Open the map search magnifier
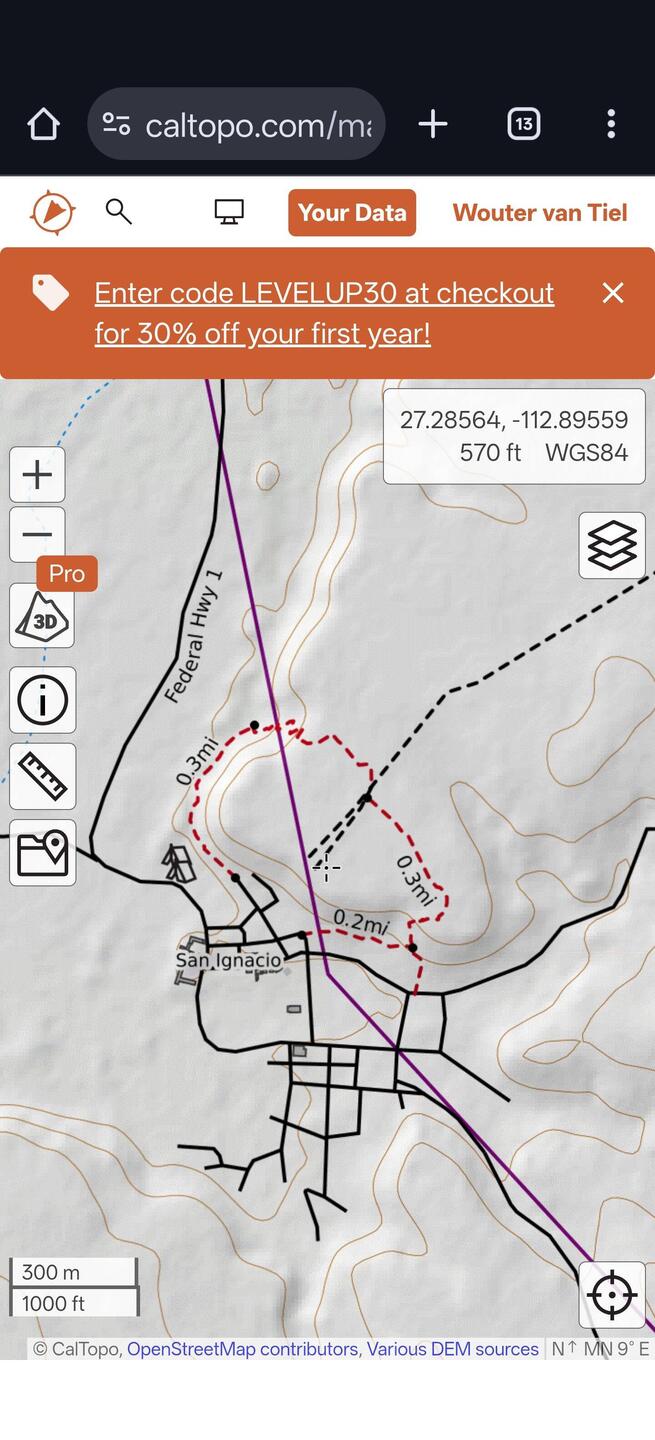 point(119,212)
